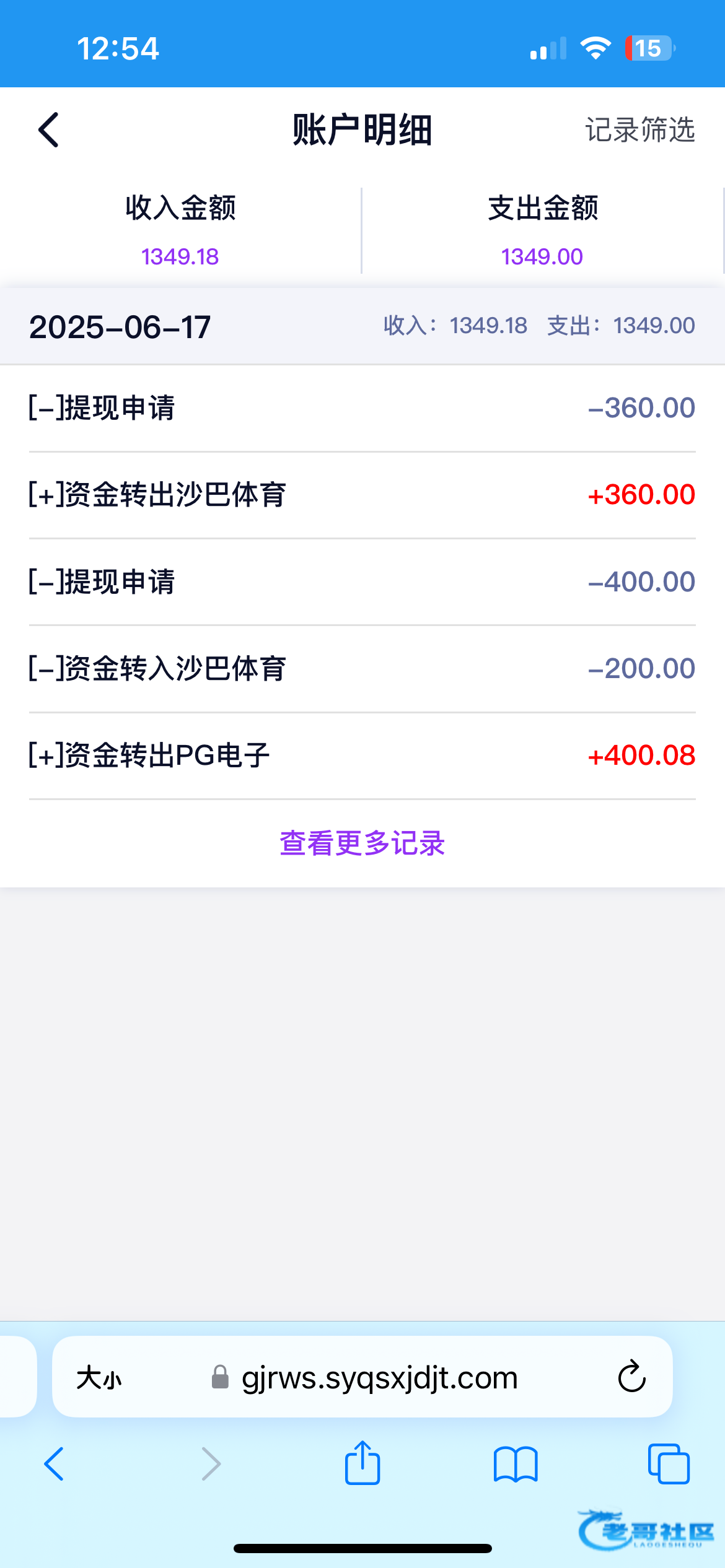Open 记录筛选 record filter
The height and width of the screenshot is (1568, 725).
(x=640, y=130)
